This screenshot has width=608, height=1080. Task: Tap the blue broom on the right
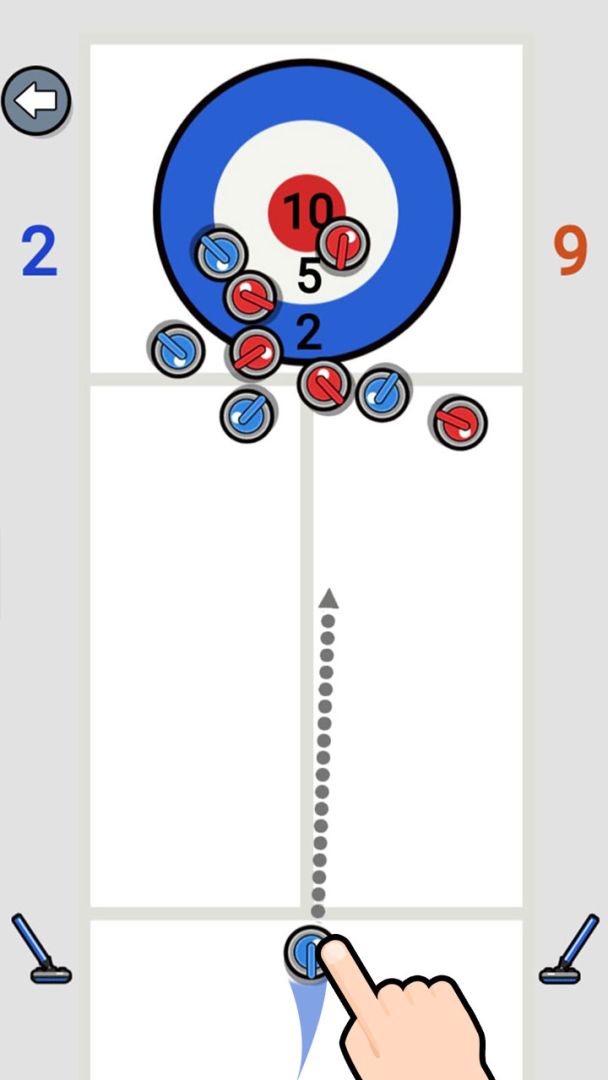point(569,948)
